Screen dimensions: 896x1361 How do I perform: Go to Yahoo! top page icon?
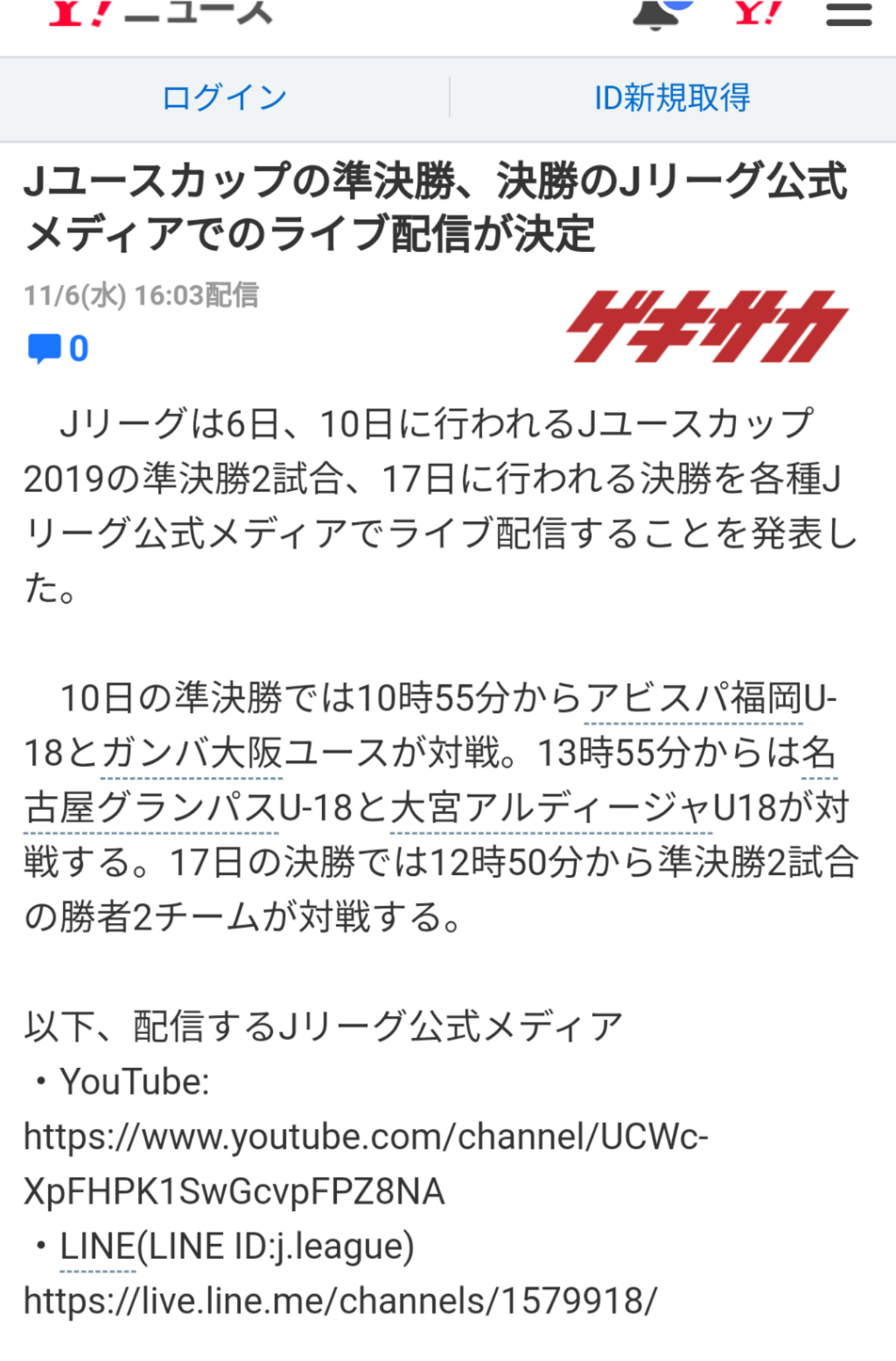tap(759, 13)
